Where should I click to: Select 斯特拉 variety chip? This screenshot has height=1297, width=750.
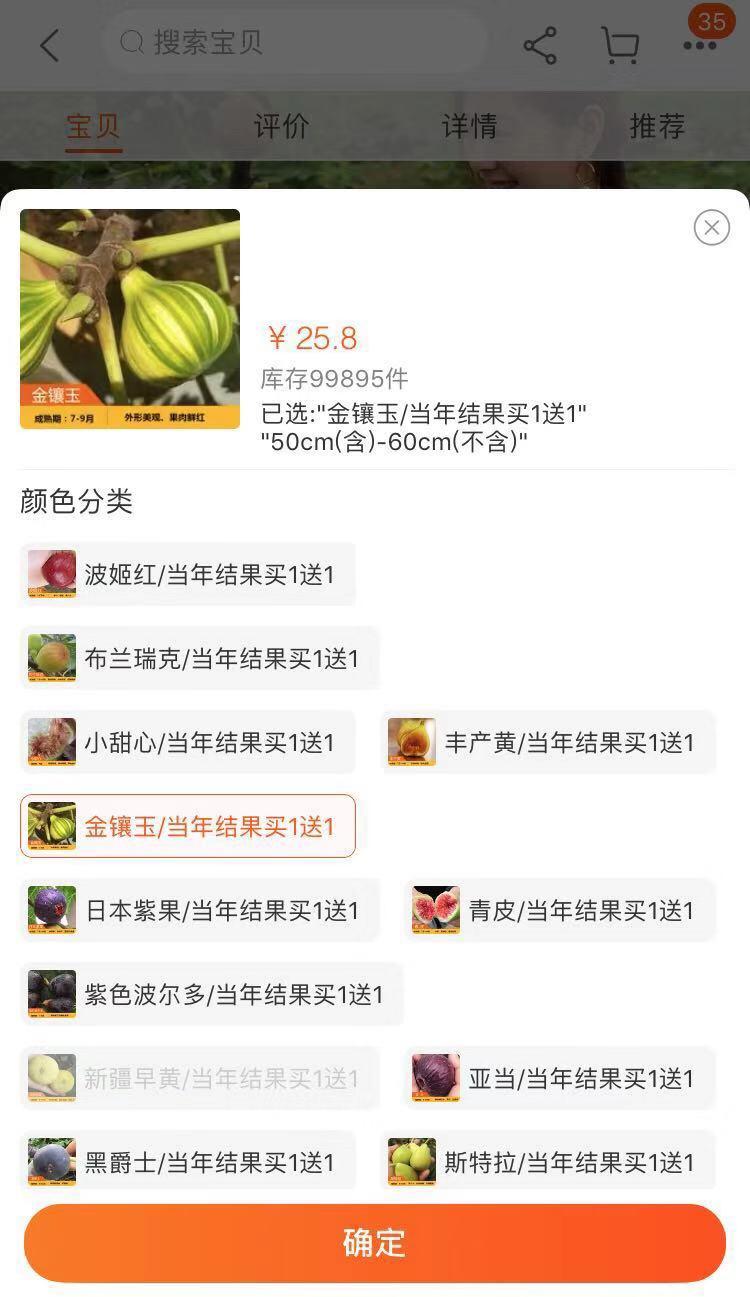pos(548,1162)
